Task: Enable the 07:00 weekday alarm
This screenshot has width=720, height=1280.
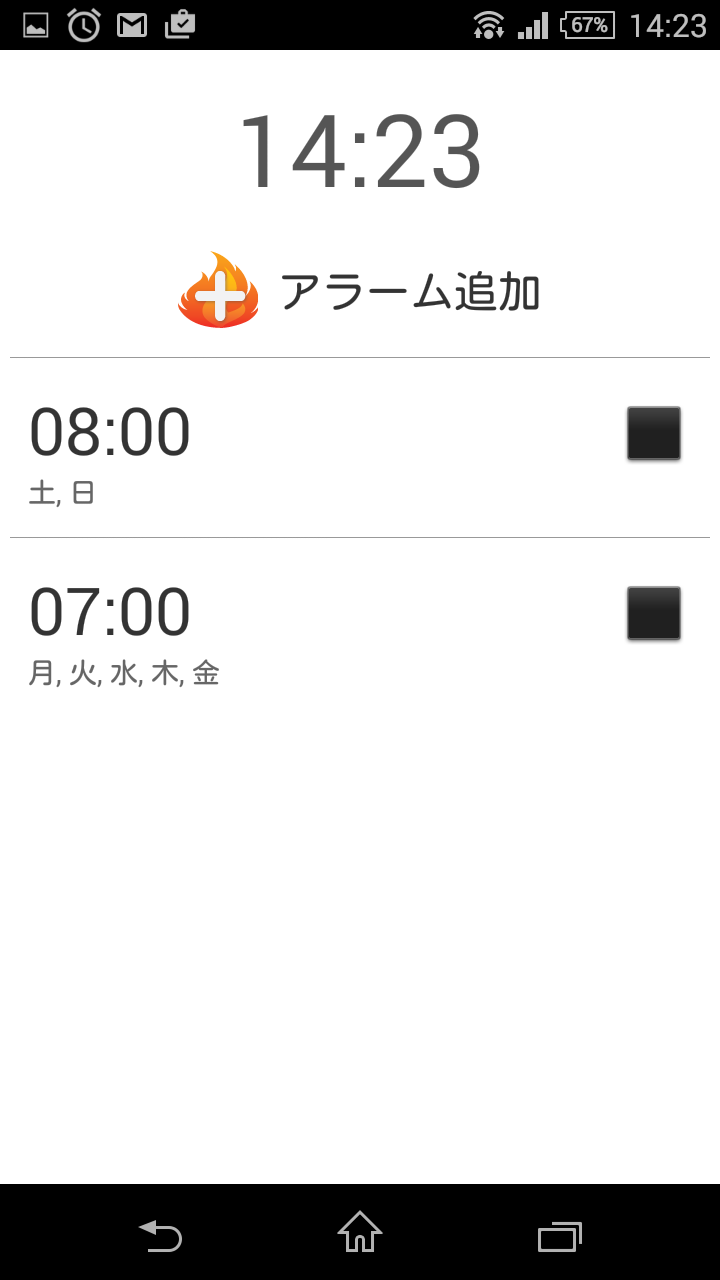Action: pyautogui.click(x=652, y=613)
